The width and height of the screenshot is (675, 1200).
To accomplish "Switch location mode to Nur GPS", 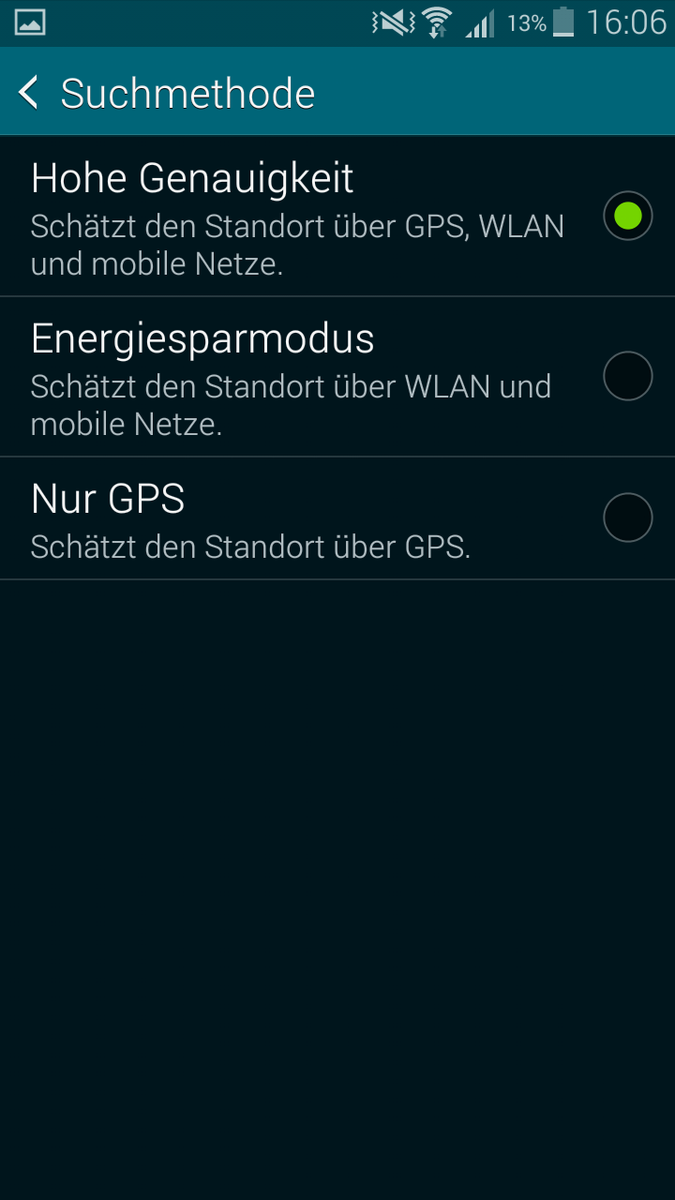I will point(627,518).
